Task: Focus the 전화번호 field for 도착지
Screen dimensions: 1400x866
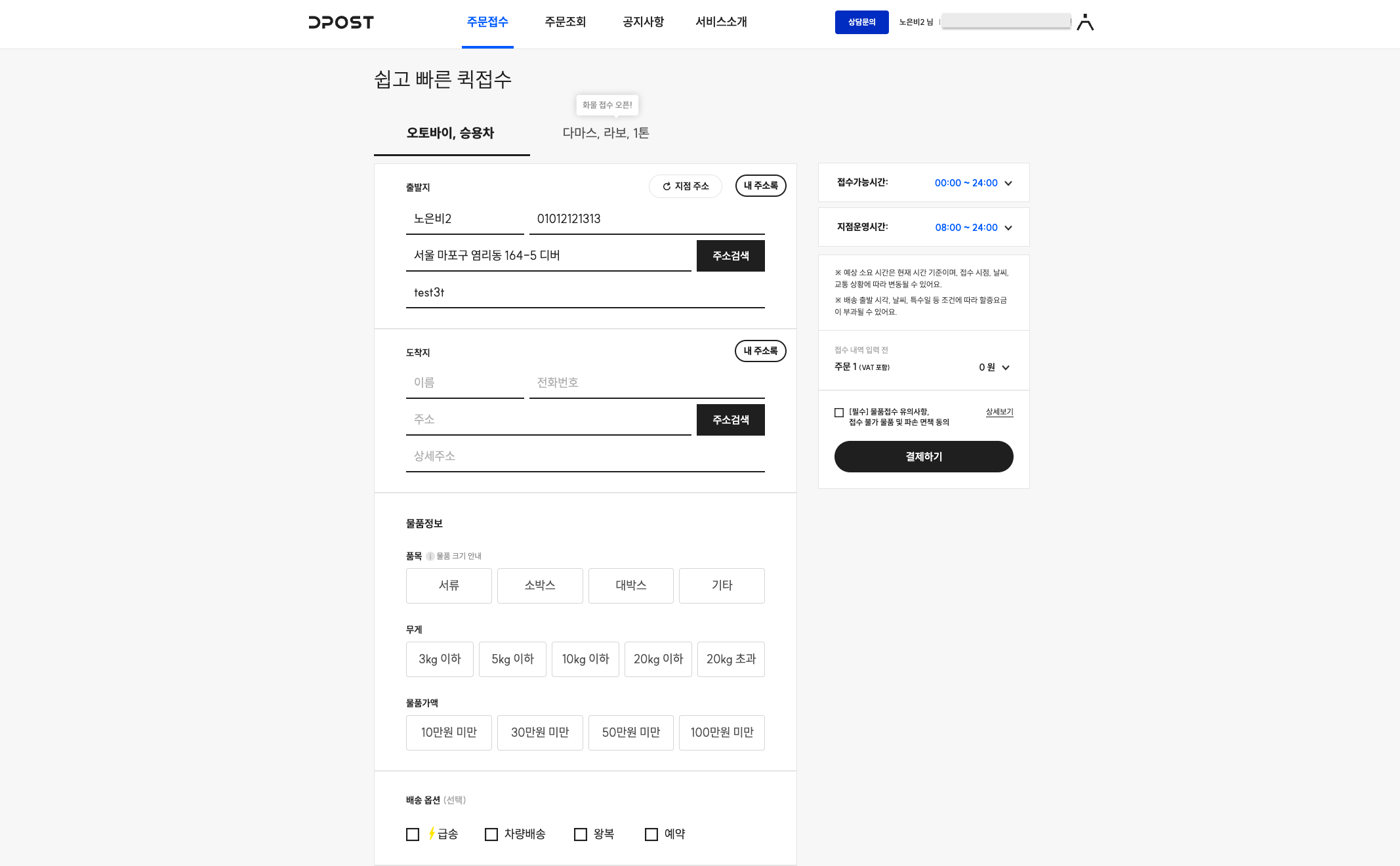Action: click(646, 383)
